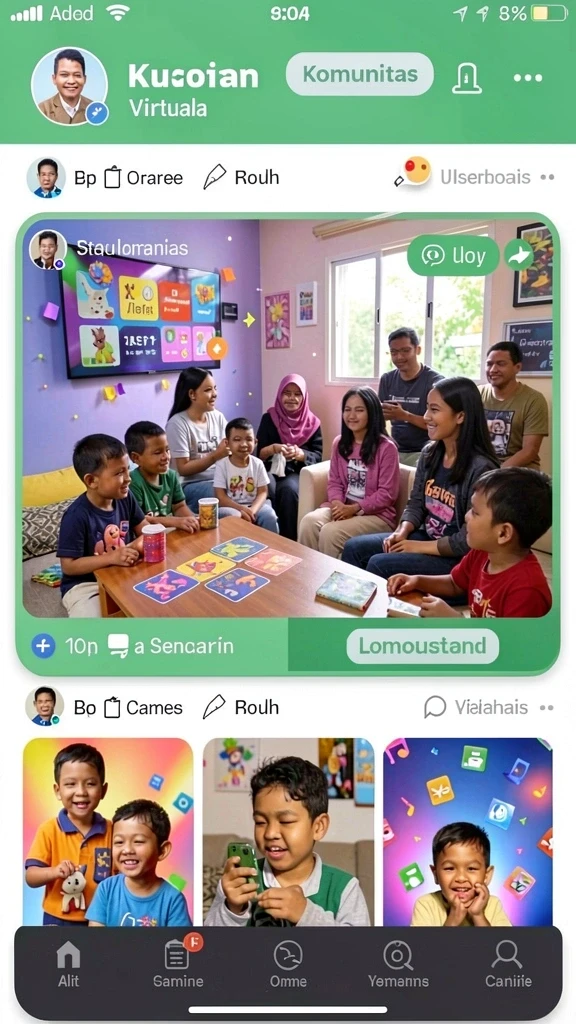Screen dimensions: 576x1024
Task: Open the photo of boy holding green phone
Action: 288,832
